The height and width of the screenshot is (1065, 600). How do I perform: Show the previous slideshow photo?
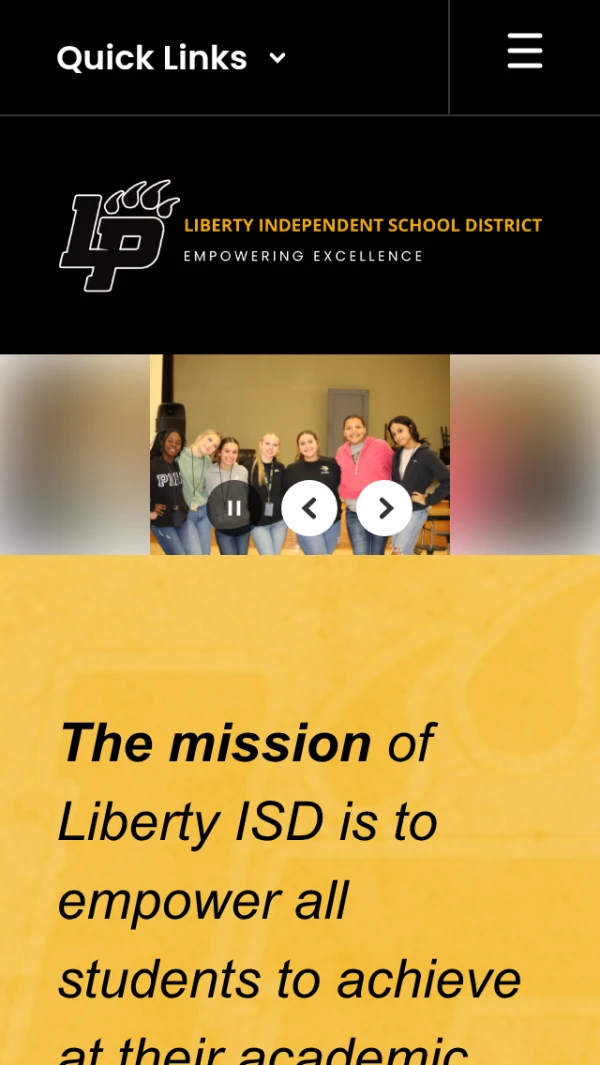[x=309, y=508]
